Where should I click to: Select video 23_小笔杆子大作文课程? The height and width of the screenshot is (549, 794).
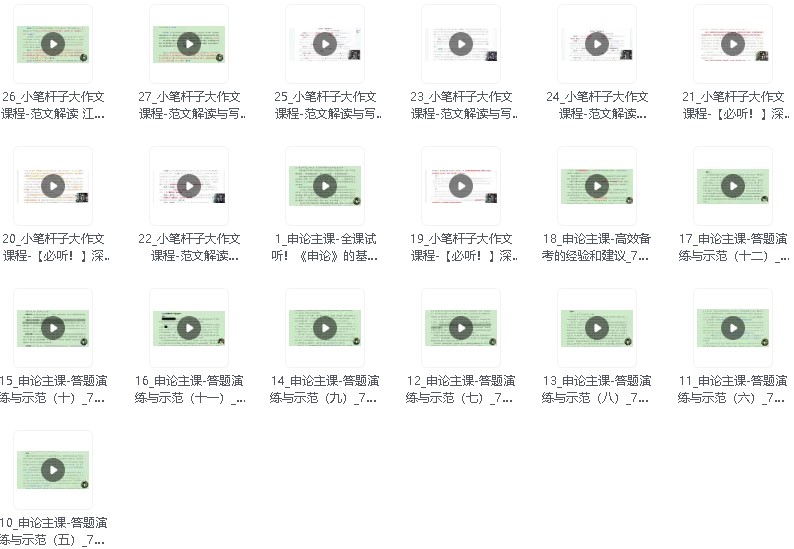pos(461,44)
